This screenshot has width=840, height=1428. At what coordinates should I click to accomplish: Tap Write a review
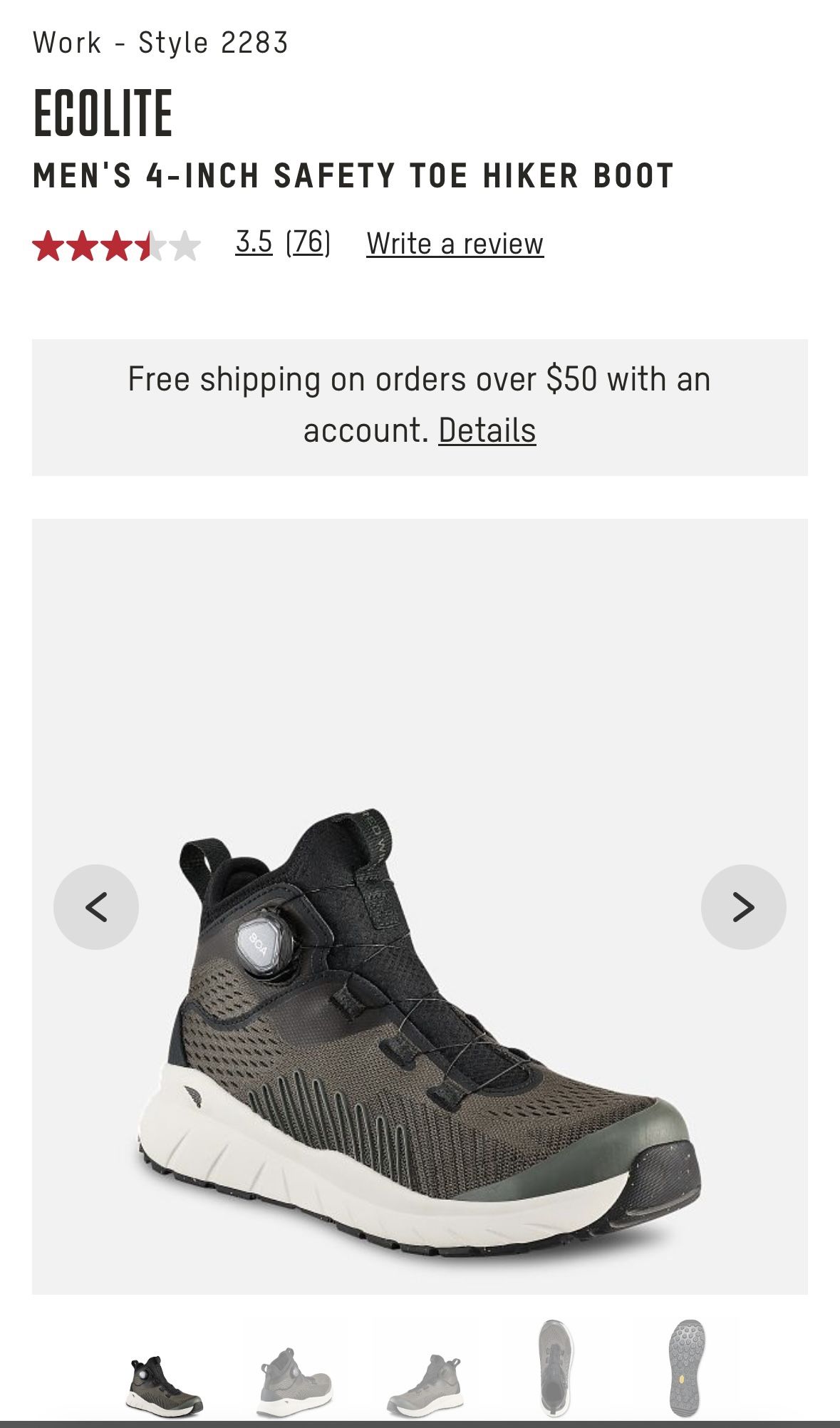click(455, 244)
